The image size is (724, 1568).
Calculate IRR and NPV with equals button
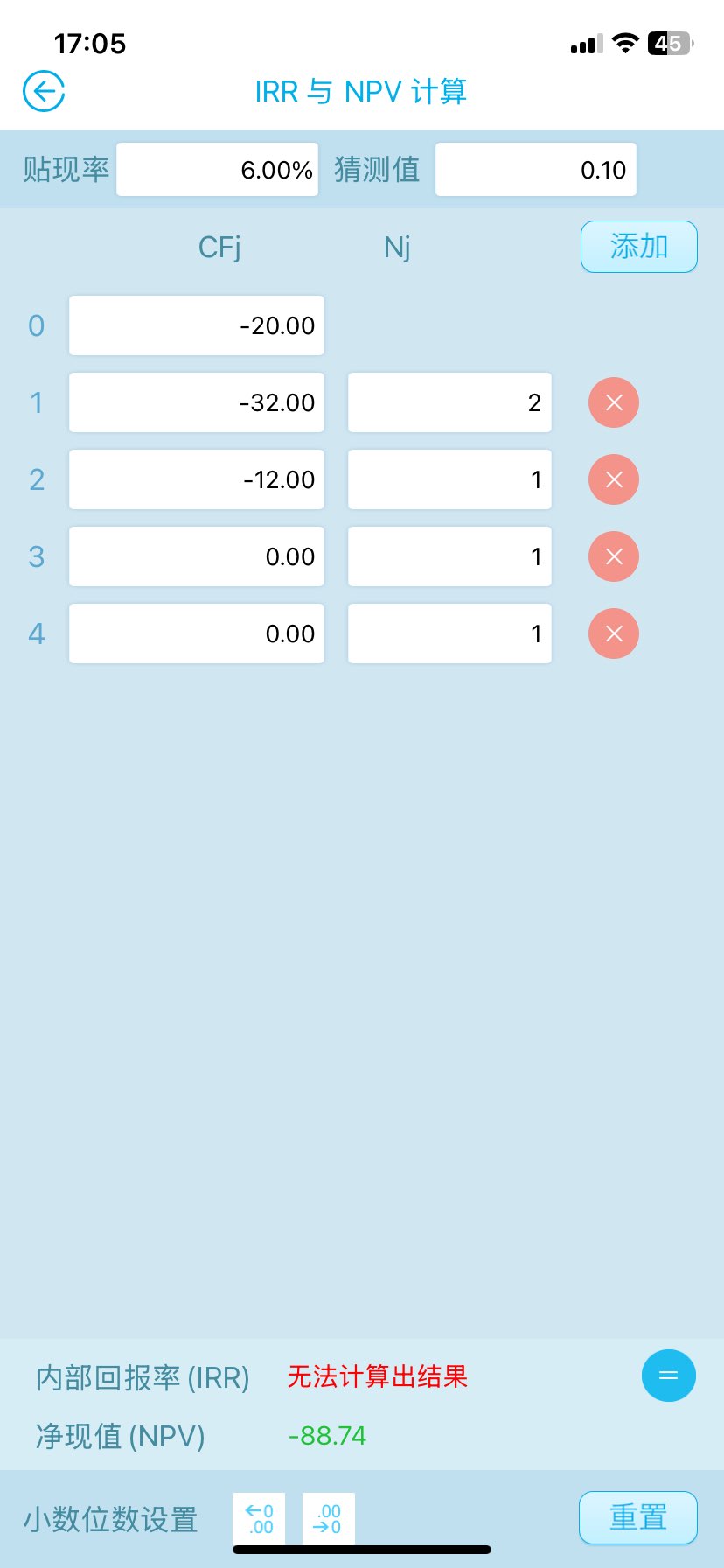(x=668, y=1376)
